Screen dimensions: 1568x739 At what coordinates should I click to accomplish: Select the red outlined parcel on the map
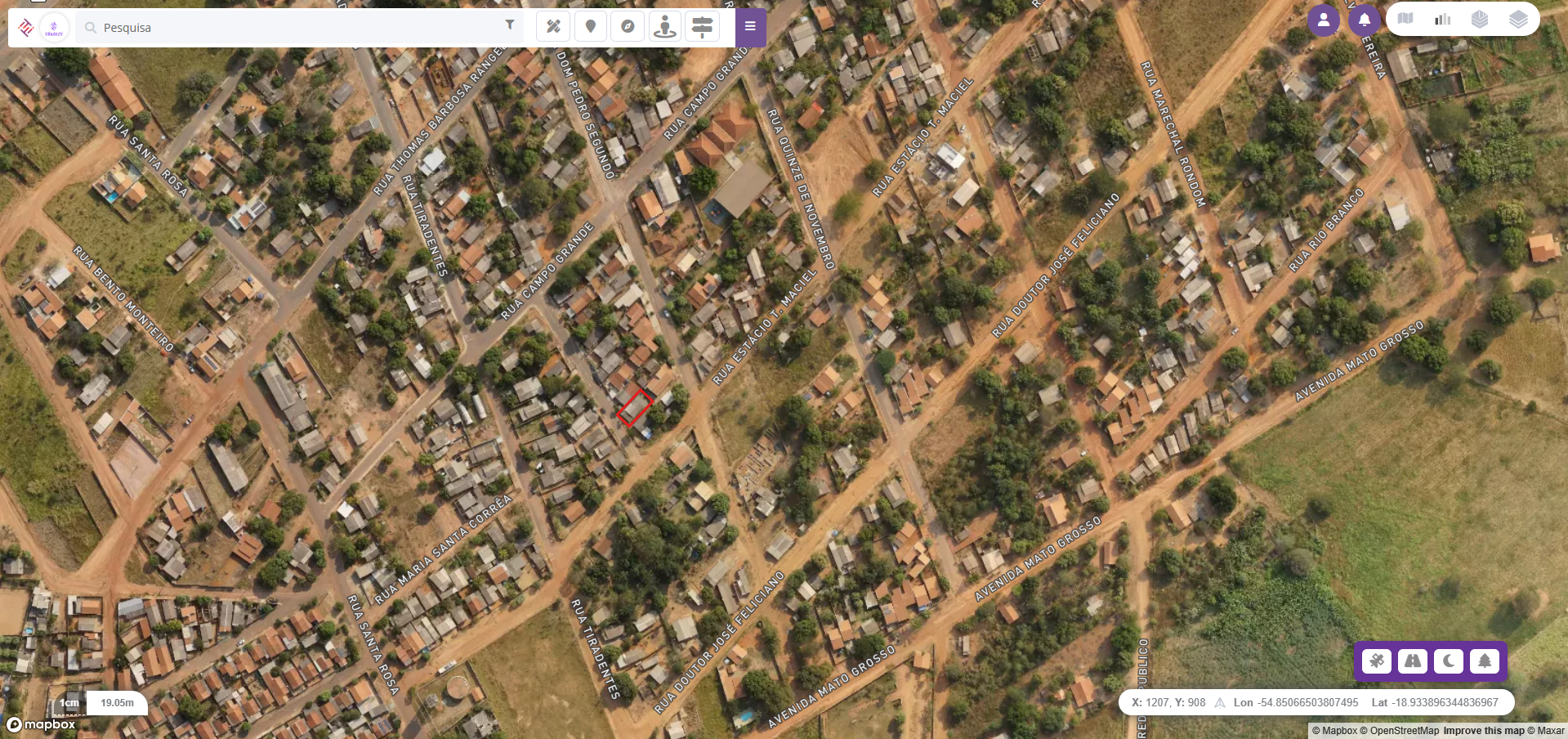(x=634, y=408)
